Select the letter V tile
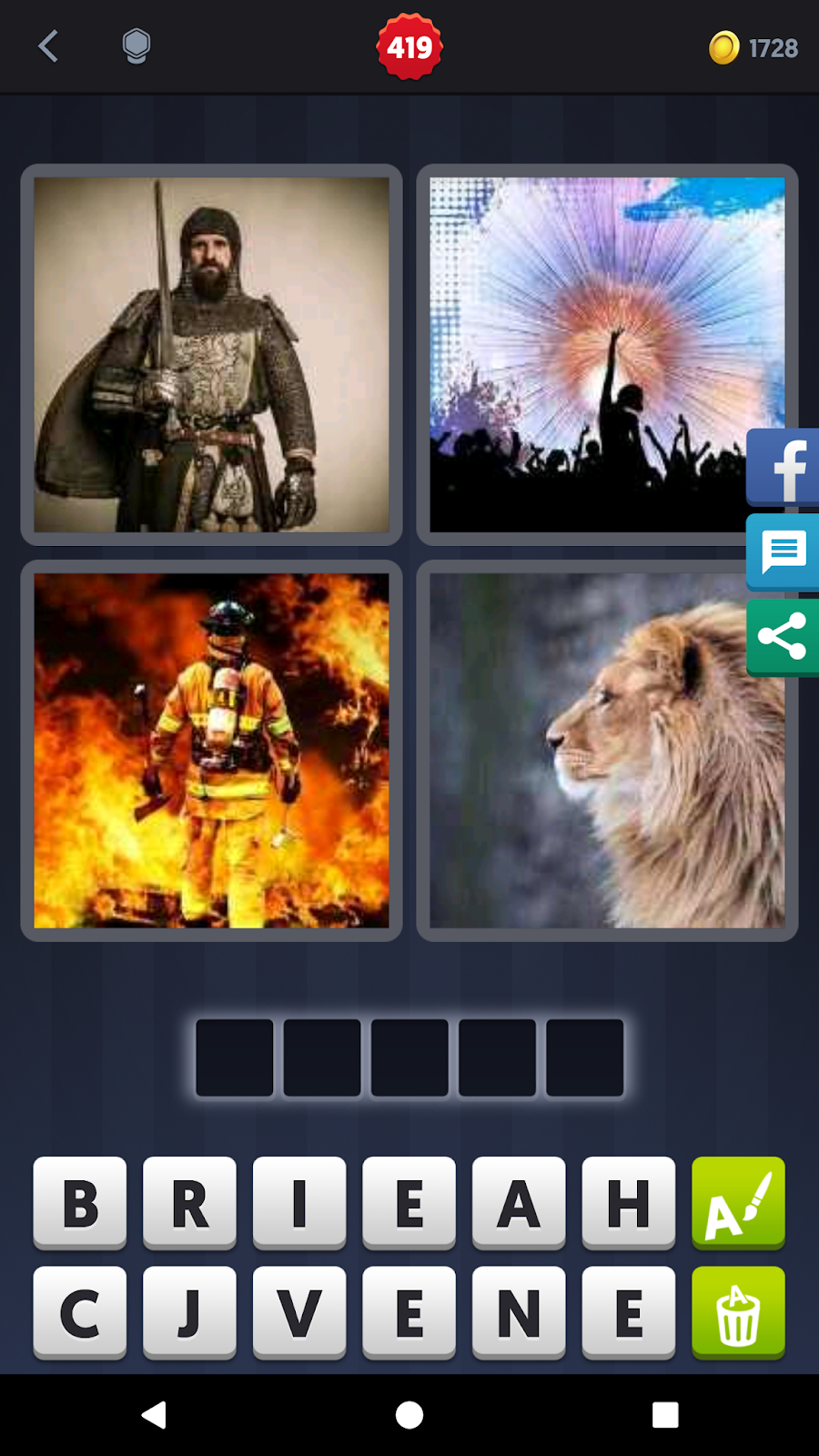The image size is (819, 1456). (x=299, y=1313)
